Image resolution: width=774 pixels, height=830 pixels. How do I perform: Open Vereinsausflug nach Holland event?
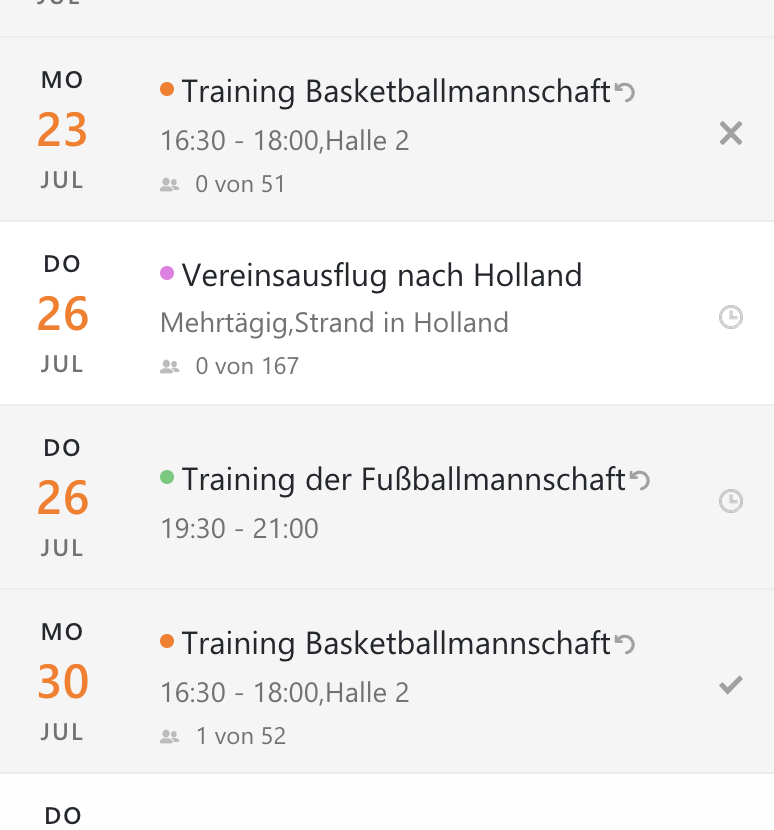pos(381,275)
